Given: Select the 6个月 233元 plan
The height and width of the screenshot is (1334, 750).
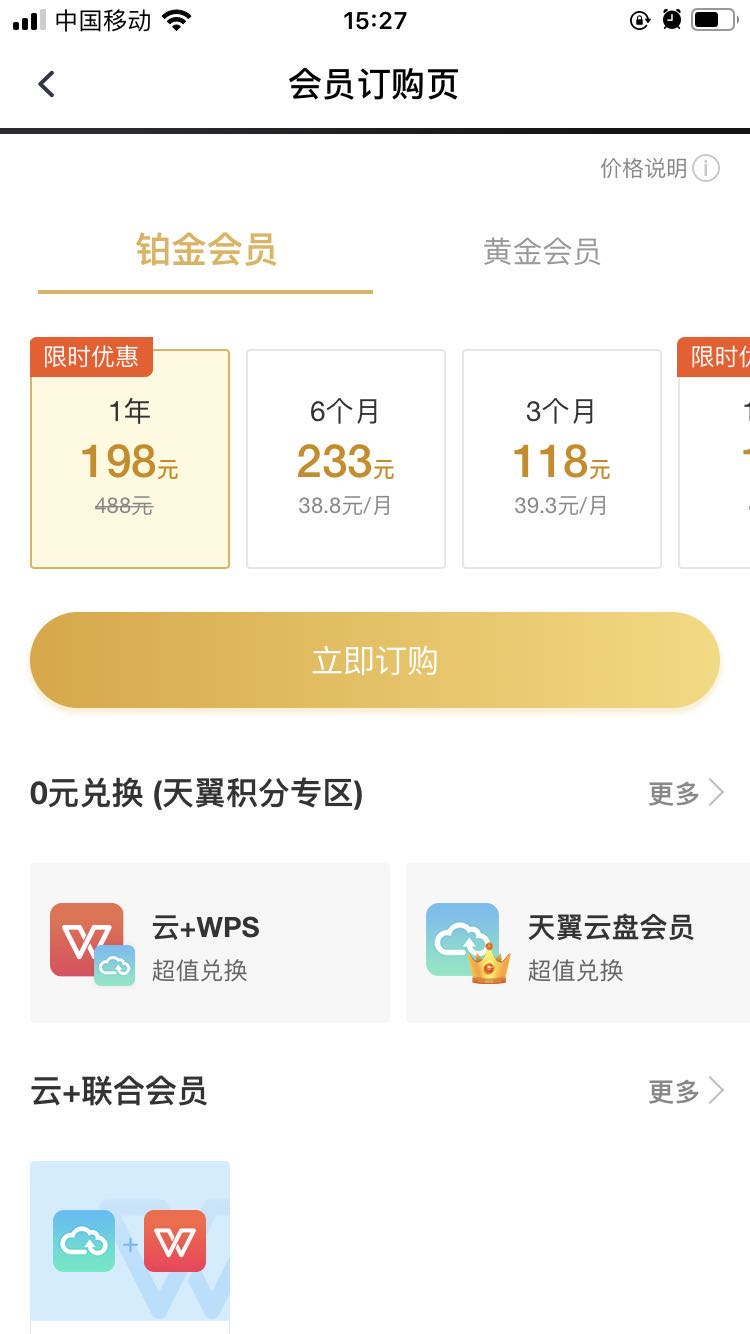Looking at the screenshot, I should 346,459.
